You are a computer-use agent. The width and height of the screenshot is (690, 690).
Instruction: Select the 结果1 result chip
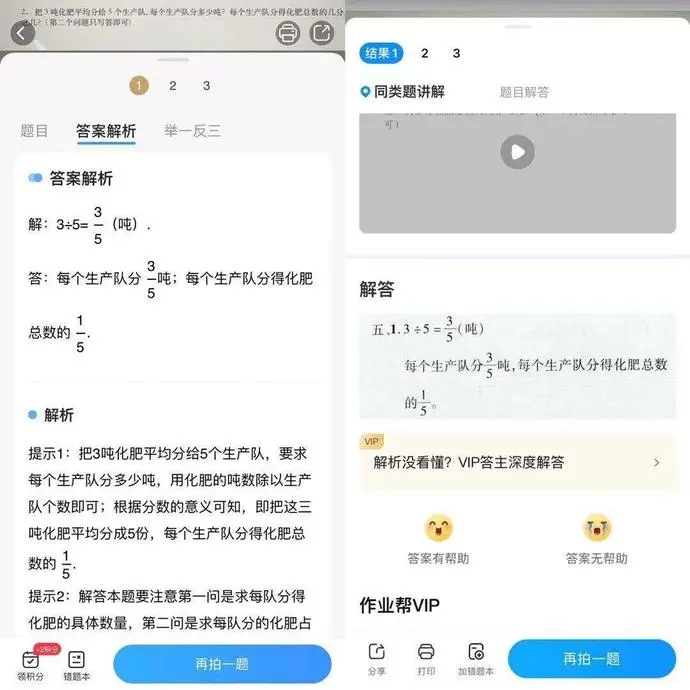coord(382,53)
